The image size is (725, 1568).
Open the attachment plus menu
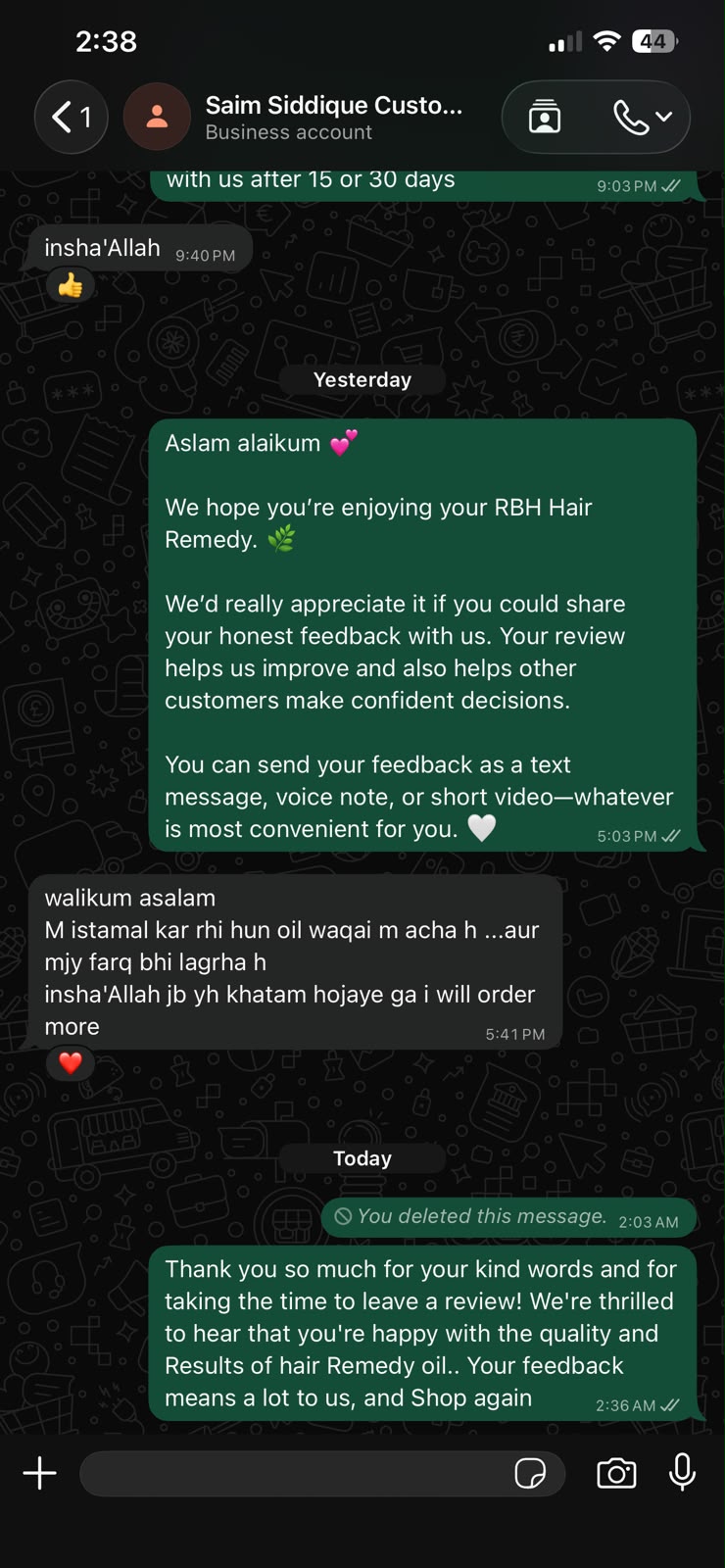click(x=40, y=1473)
